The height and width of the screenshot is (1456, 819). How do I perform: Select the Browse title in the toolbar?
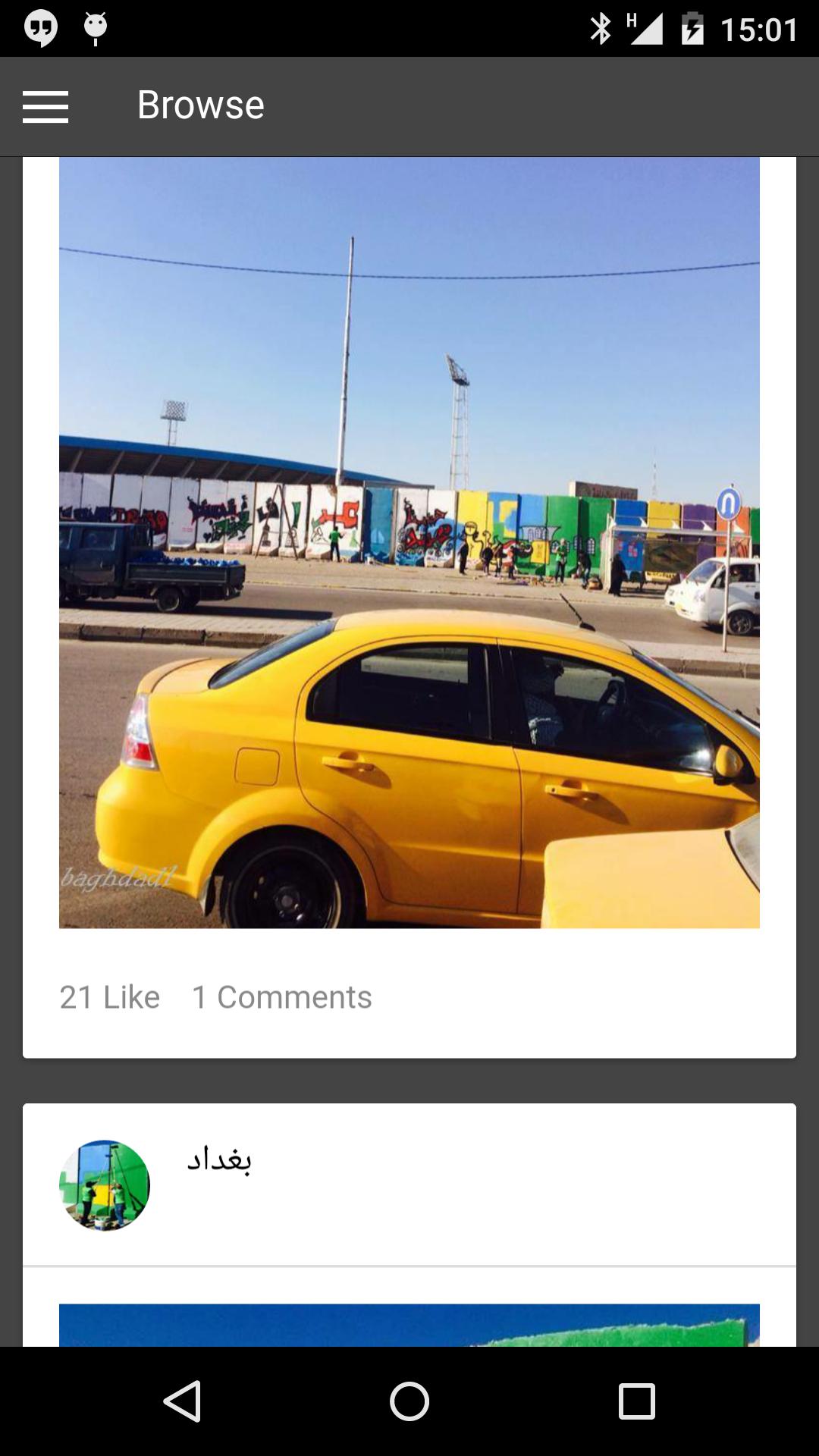(199, 105)
